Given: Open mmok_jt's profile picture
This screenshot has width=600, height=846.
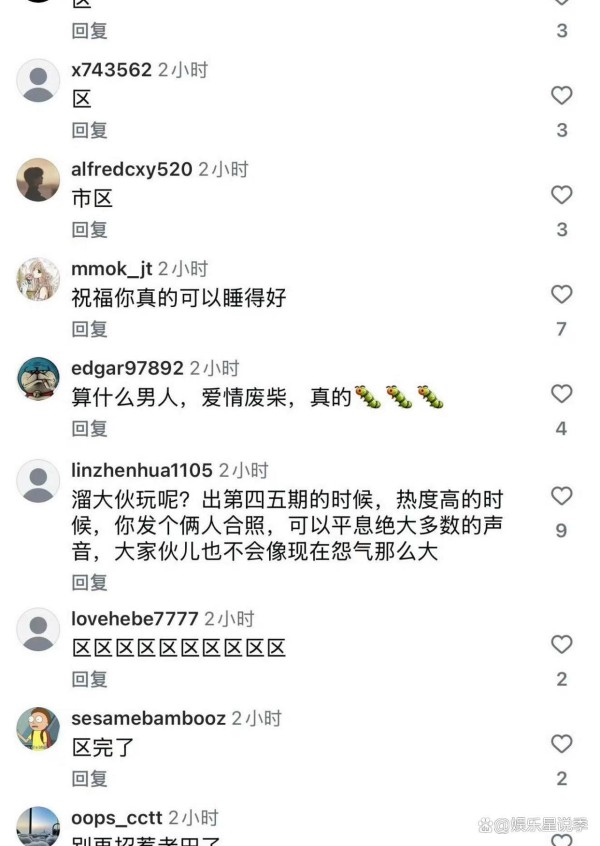Looking at the screenshot, I should coord(38,279).
